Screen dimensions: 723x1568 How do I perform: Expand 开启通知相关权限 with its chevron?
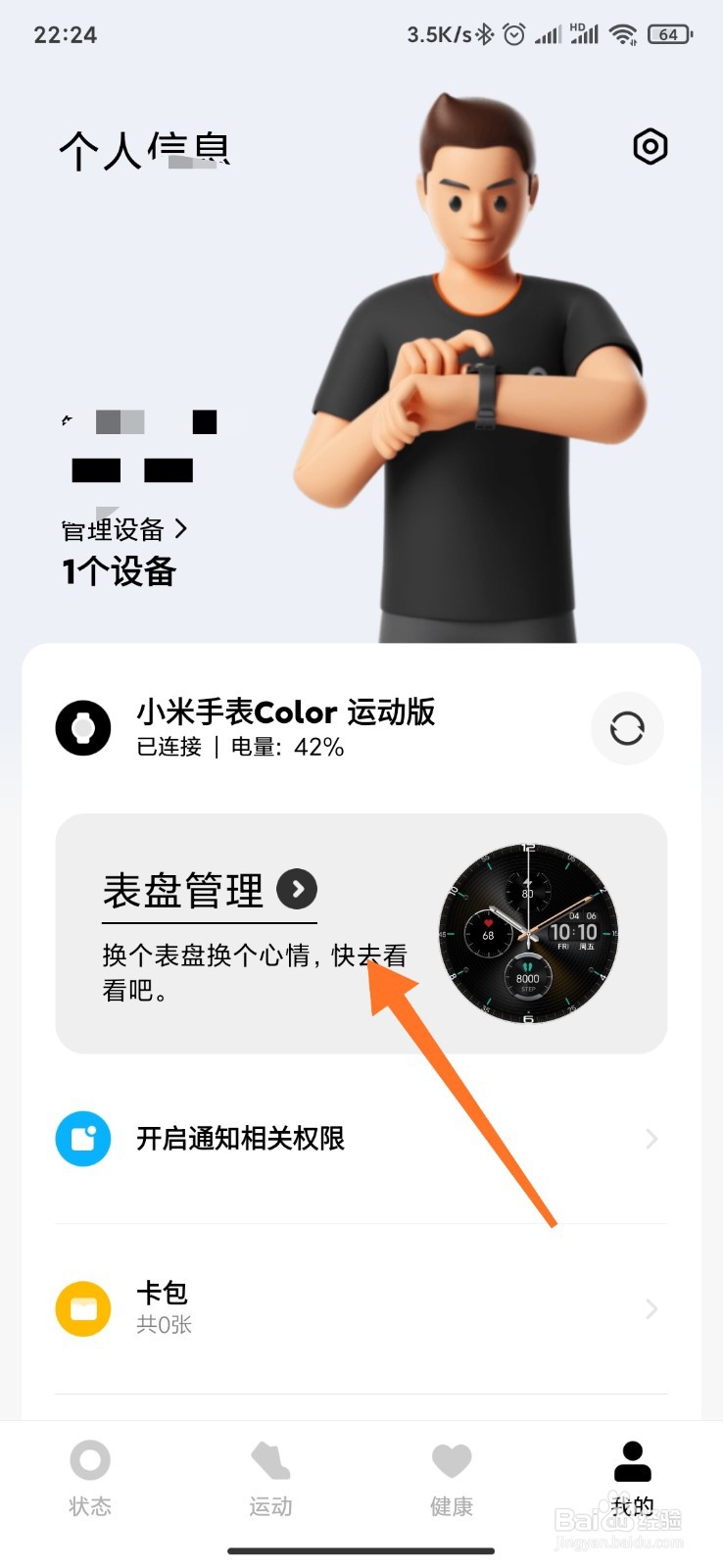tap(650, 1138)
